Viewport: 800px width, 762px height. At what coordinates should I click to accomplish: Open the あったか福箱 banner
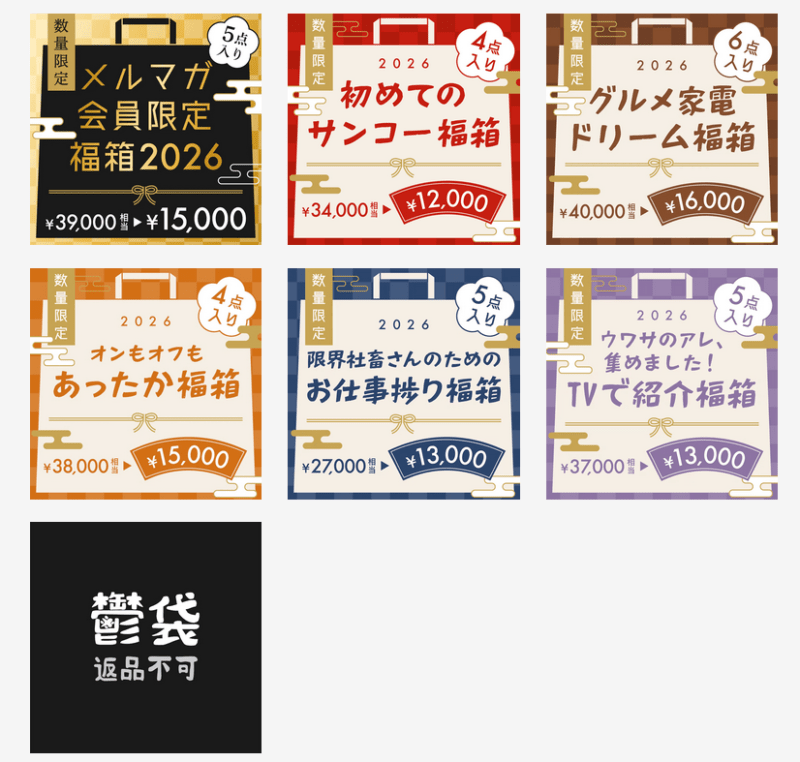click(x=146, y=383)
